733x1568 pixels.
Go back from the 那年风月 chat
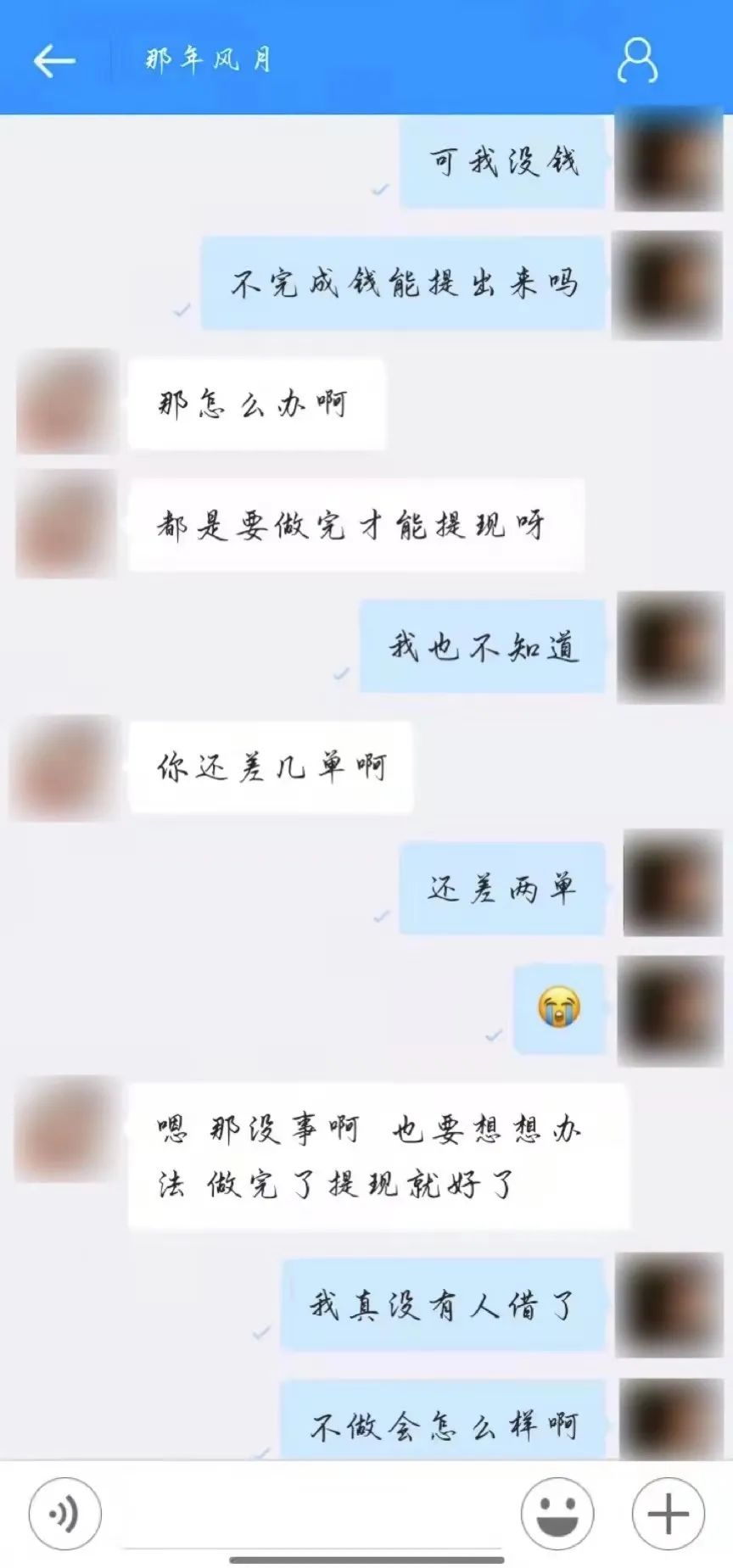pyautogui.click(x=54, y=60)
